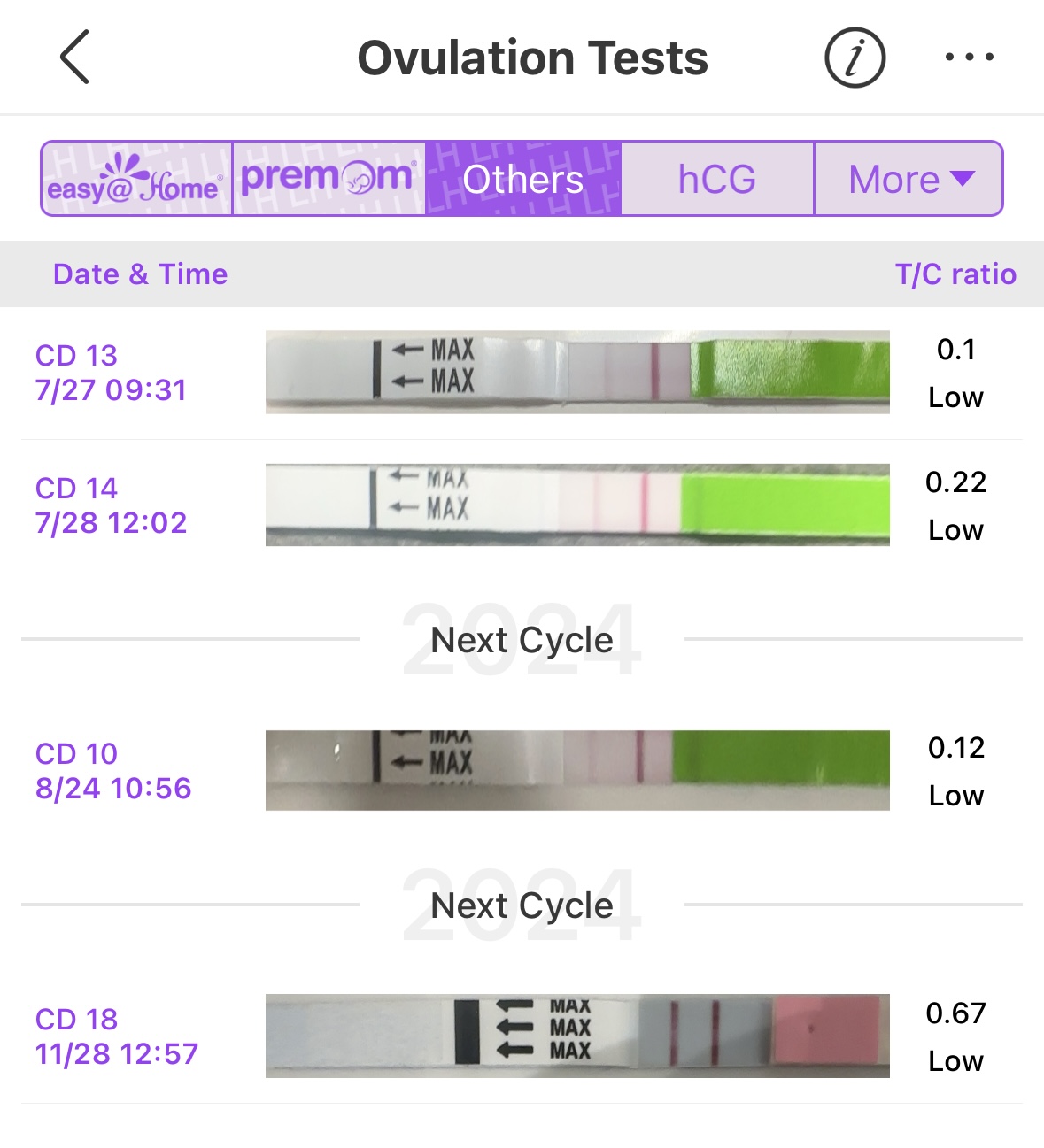Switch to the hCG tab

tap(717, 179)
